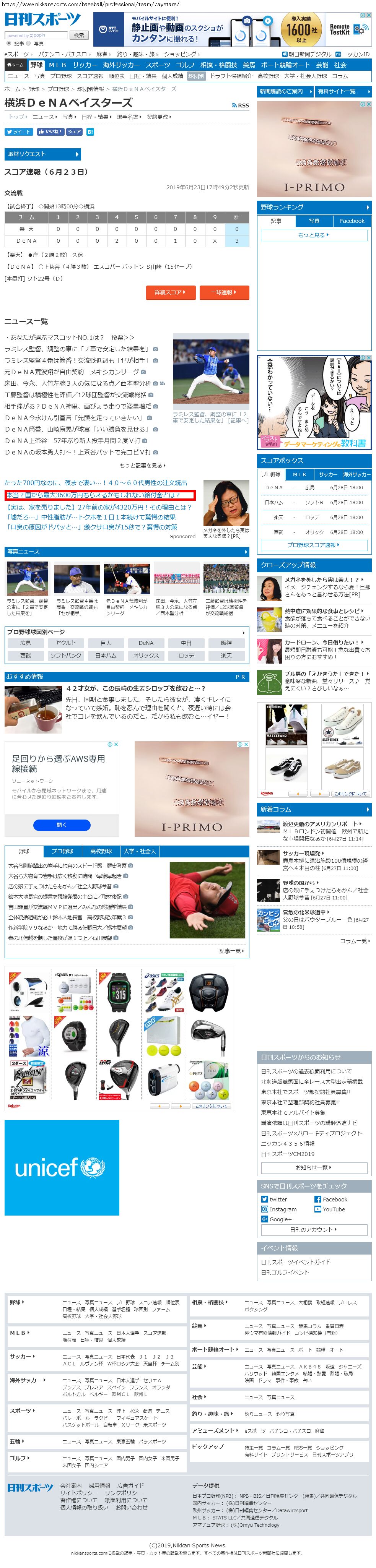The image size is (376, 1568).
Task: Open the MLB navigation tab
Action: [57, 65]
